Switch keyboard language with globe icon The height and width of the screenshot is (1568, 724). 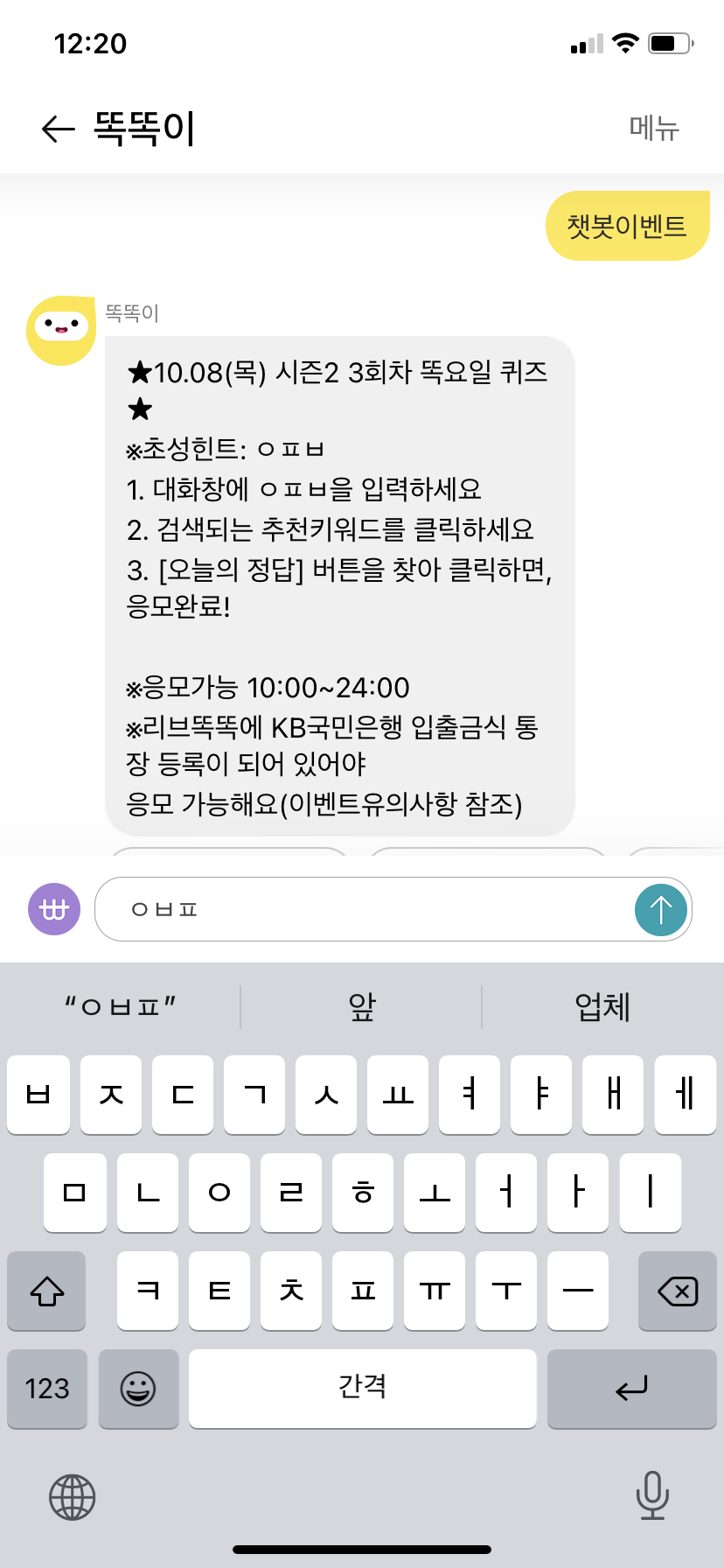(72, 1496)
